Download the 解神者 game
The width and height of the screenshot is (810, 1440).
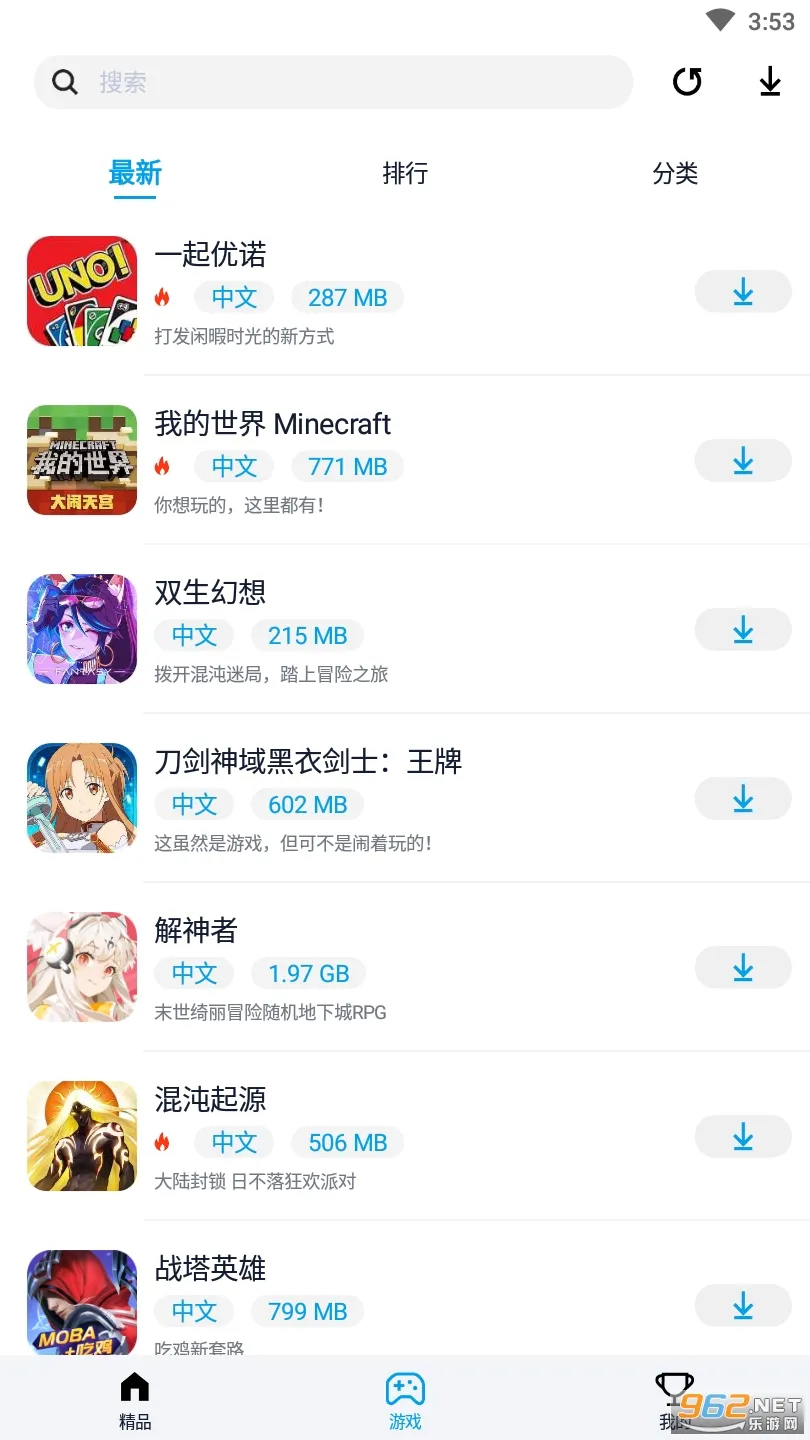[x=742, y=968]
